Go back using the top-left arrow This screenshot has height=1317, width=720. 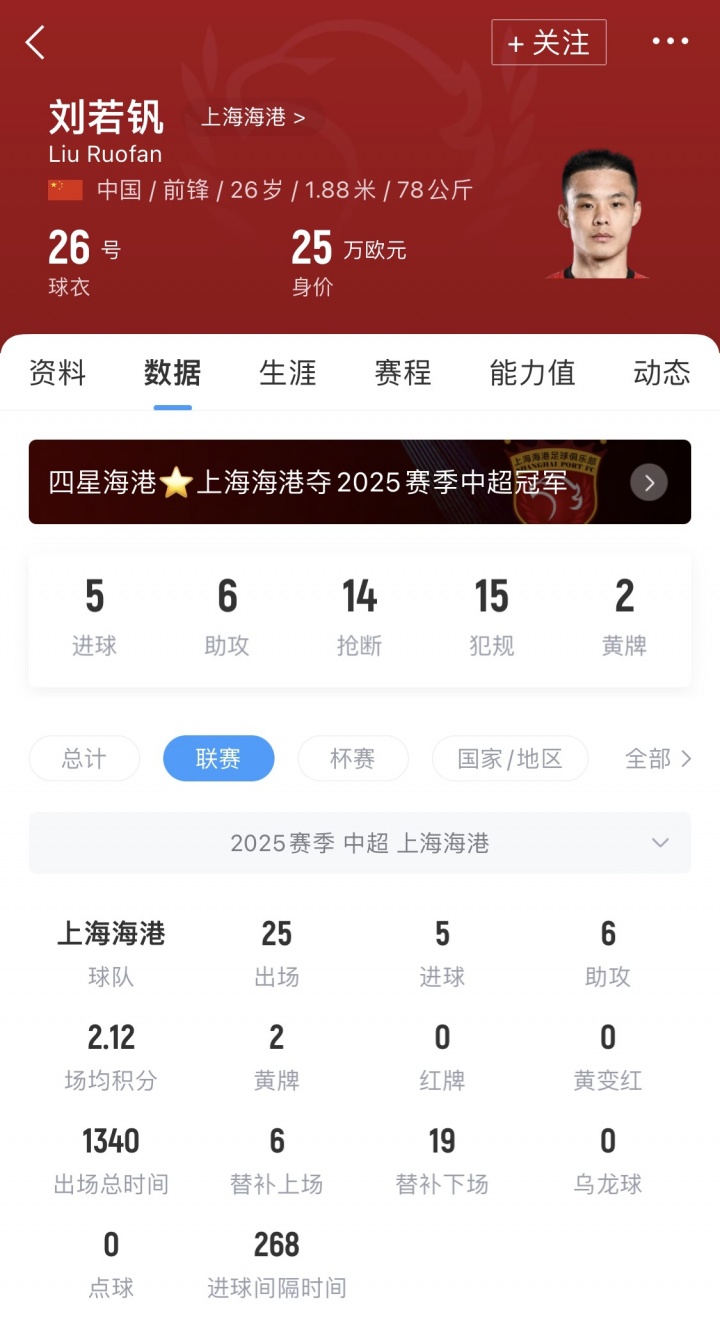[36, 43]
